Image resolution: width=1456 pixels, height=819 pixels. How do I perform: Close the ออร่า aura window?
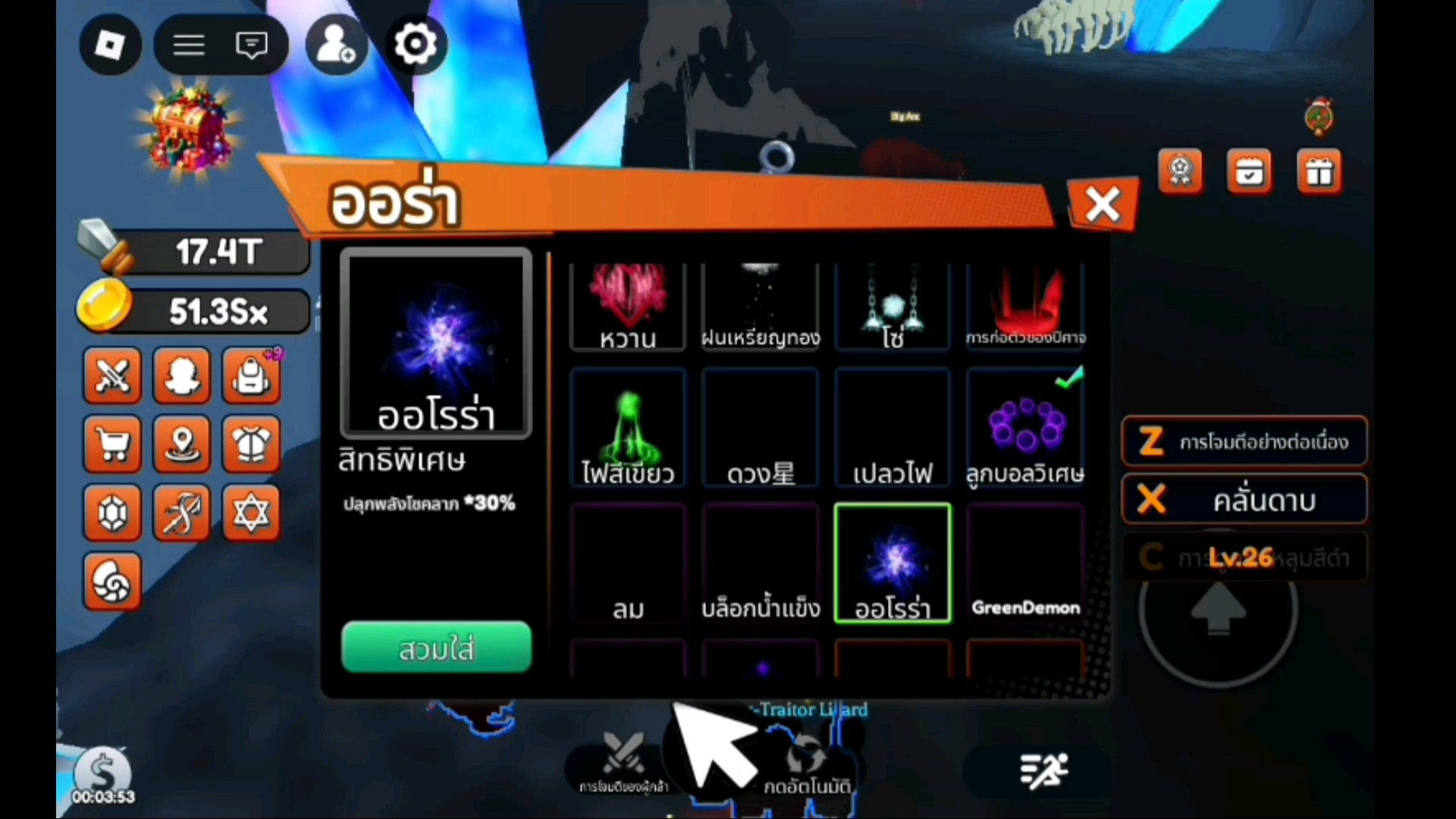coord(1102,204)
